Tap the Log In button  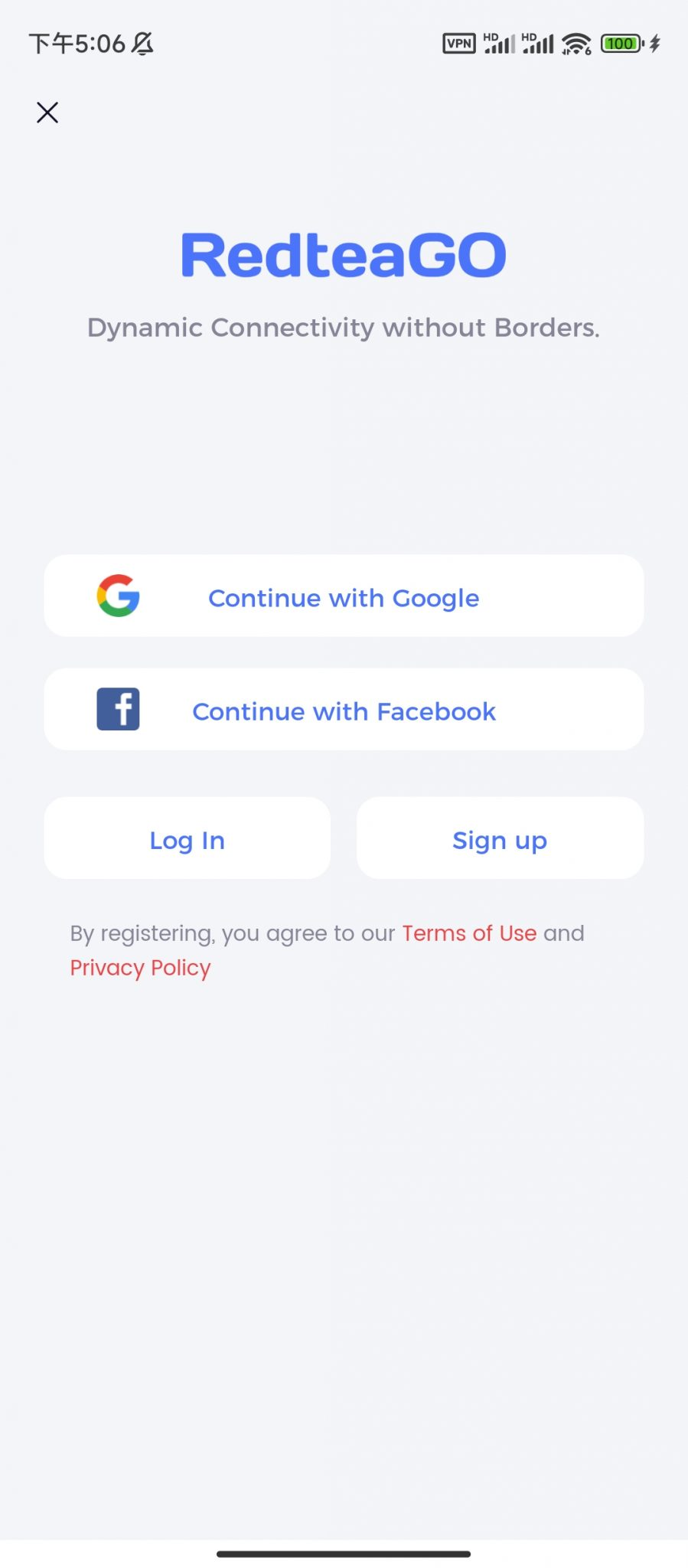(187, 838)
